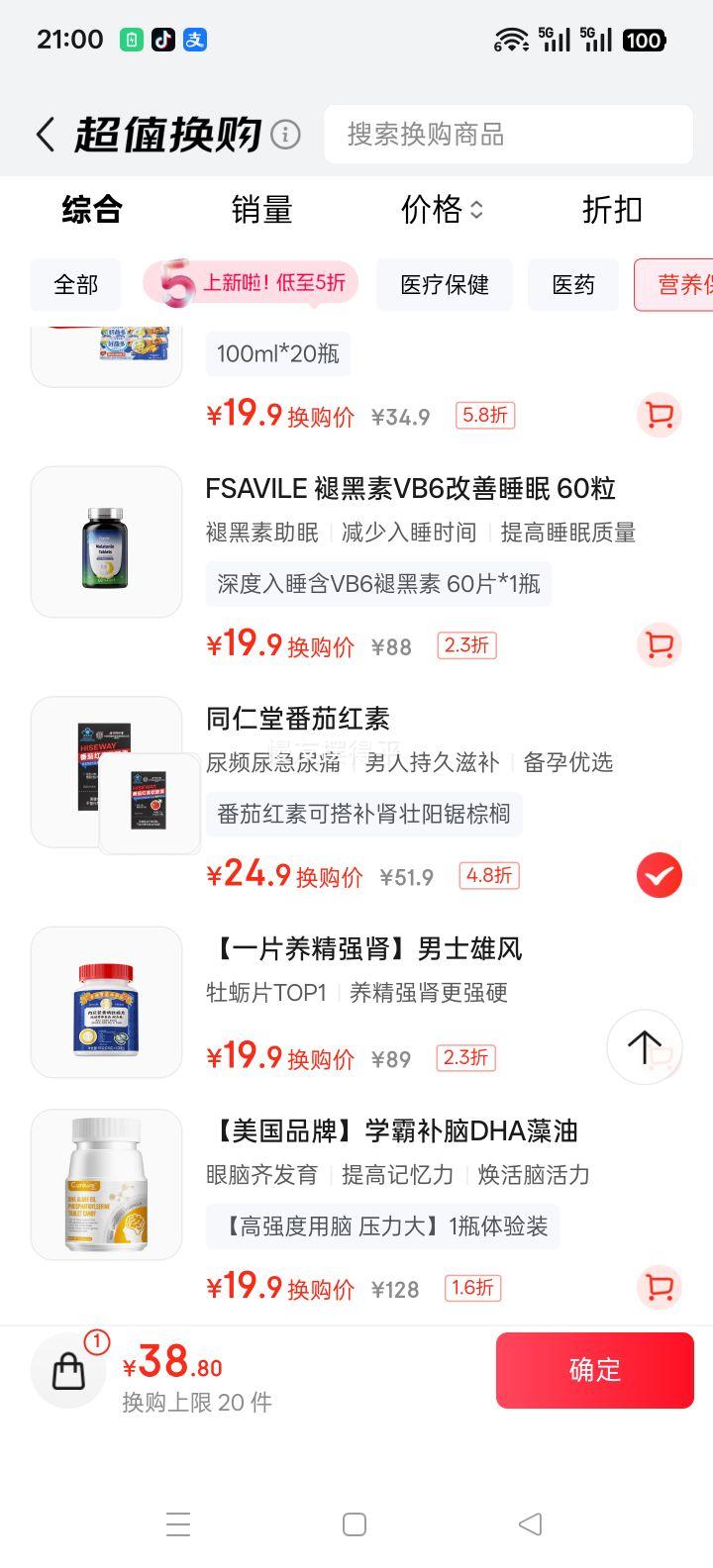
Task: Sort products by 价格
Action: coord(442,210)
